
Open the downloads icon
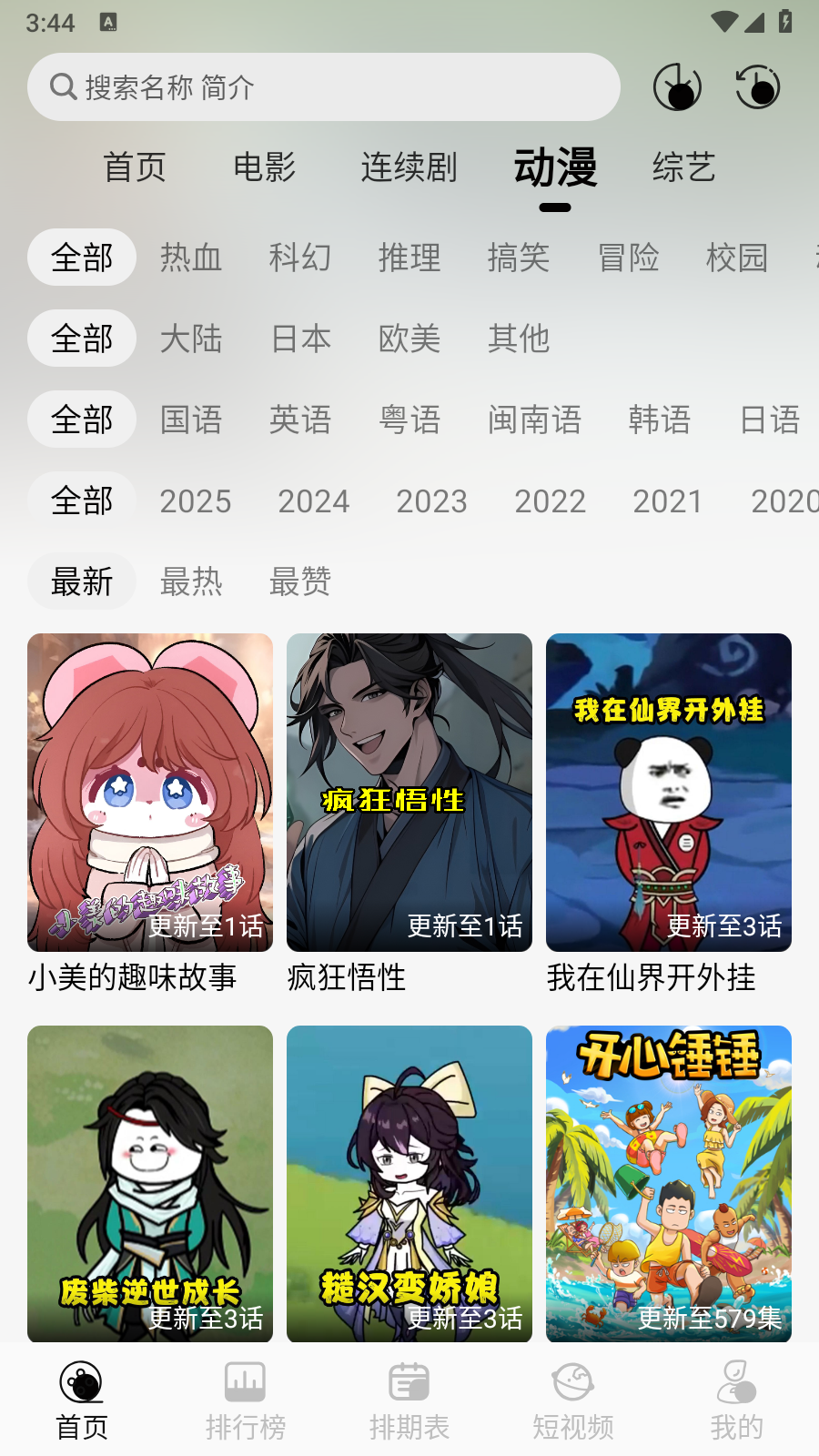pyautogui.click(x=677, y=87)
